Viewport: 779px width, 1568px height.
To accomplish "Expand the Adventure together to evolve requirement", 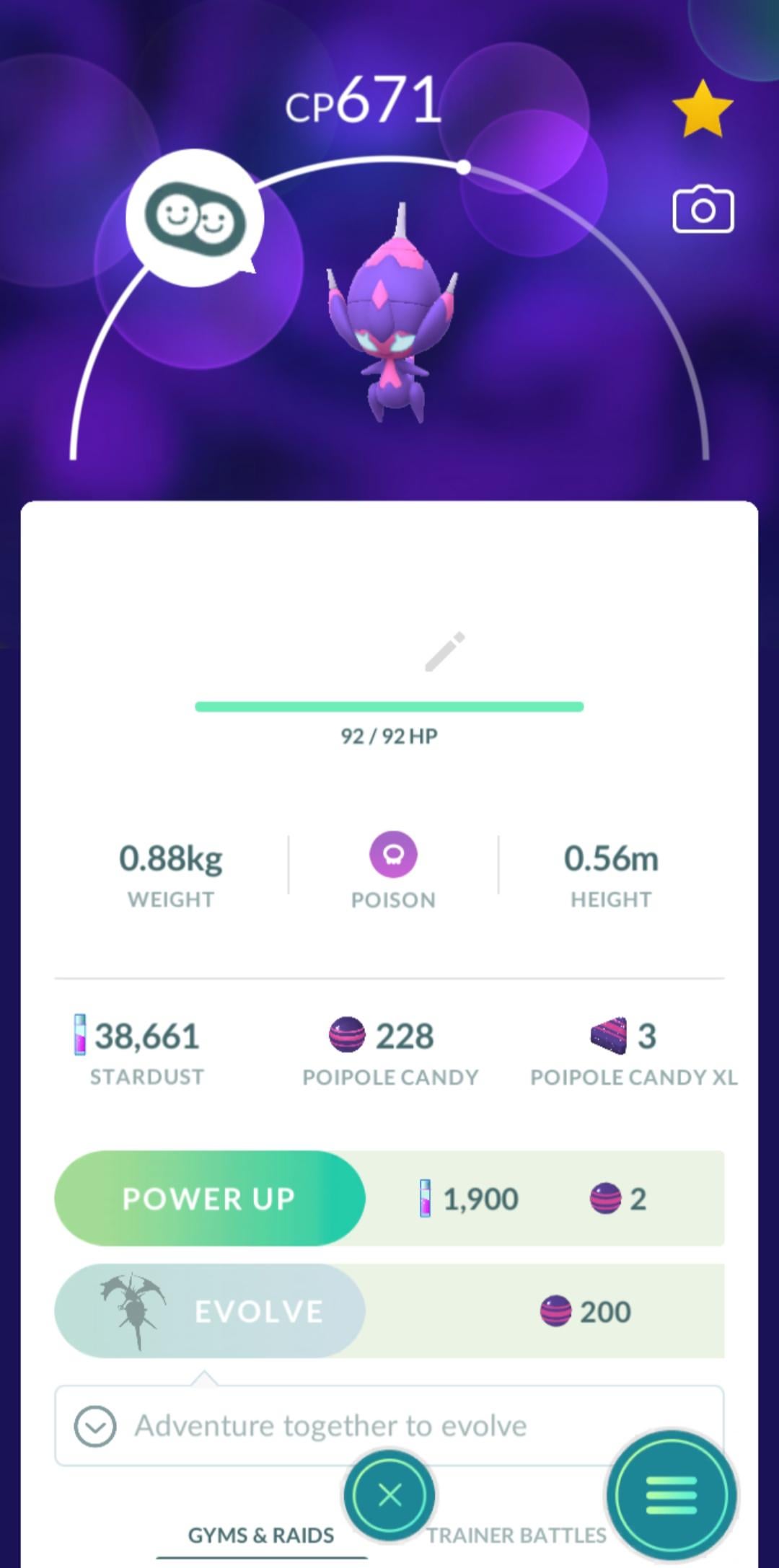I will point(95,1426).
